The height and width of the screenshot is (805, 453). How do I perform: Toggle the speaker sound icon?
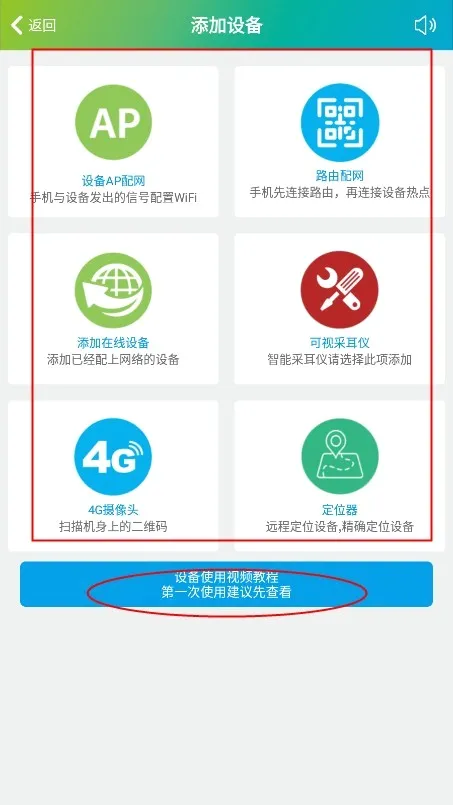[x=425, y=25]
